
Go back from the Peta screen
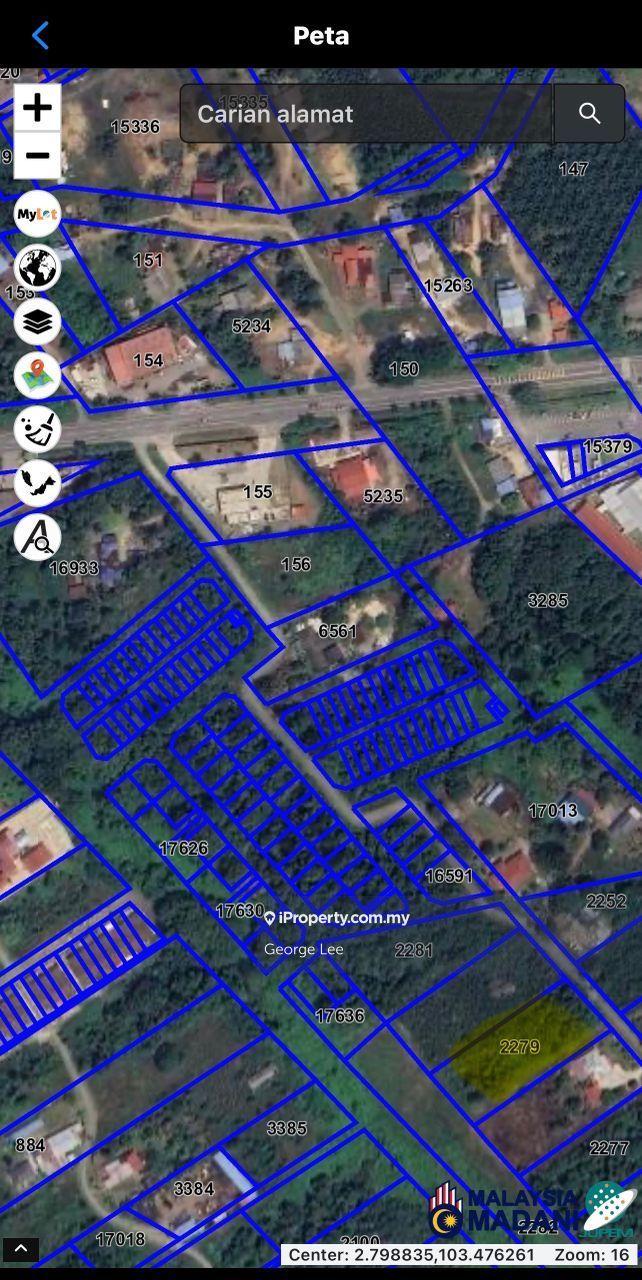(x=40, y=36)
